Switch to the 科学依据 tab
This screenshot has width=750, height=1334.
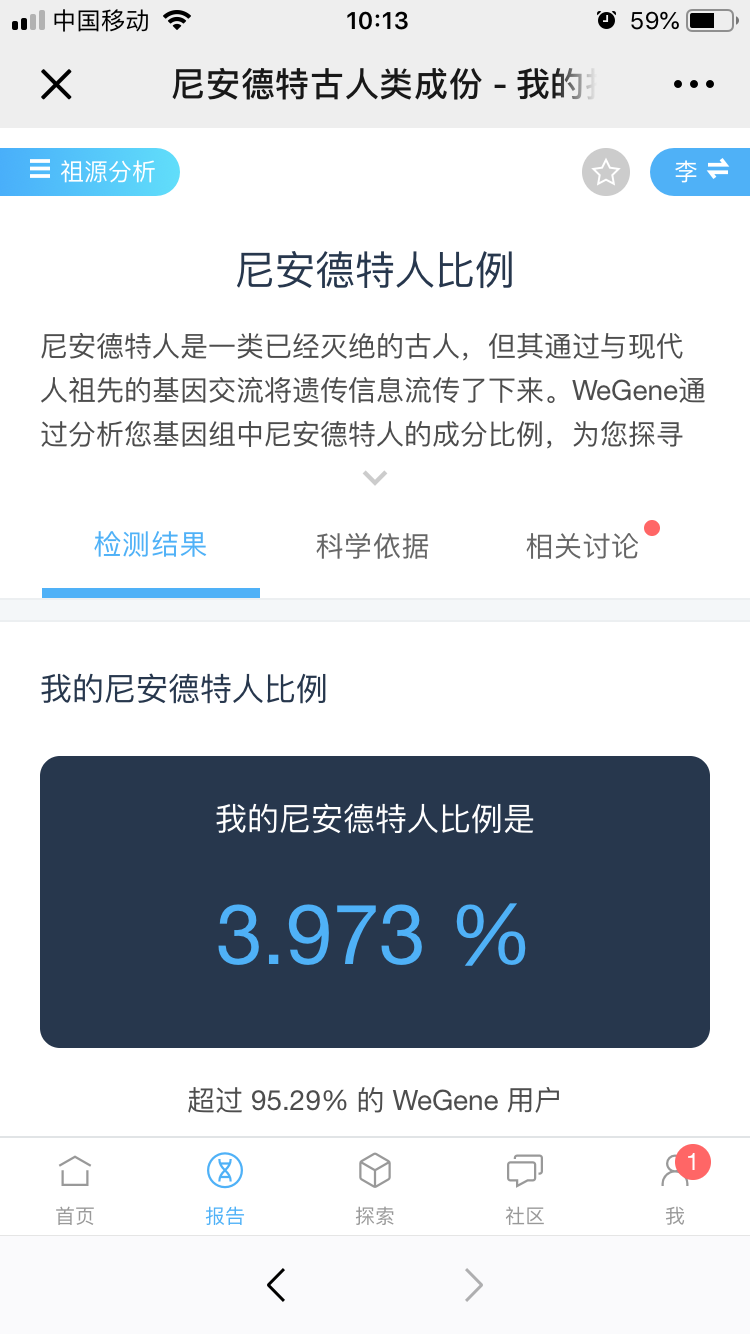pyautogui.click(x=372, y=546)
